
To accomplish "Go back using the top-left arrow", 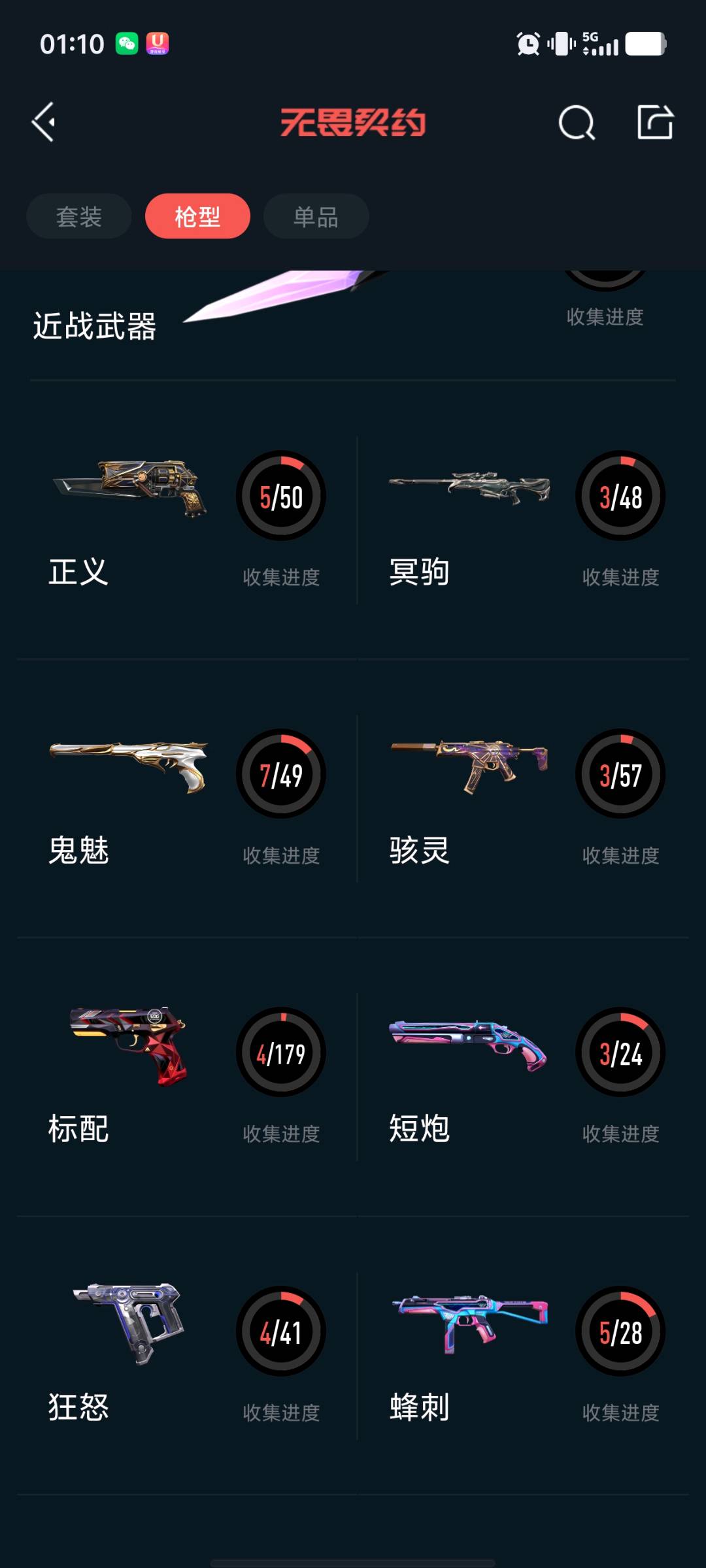I will [44, 122].
